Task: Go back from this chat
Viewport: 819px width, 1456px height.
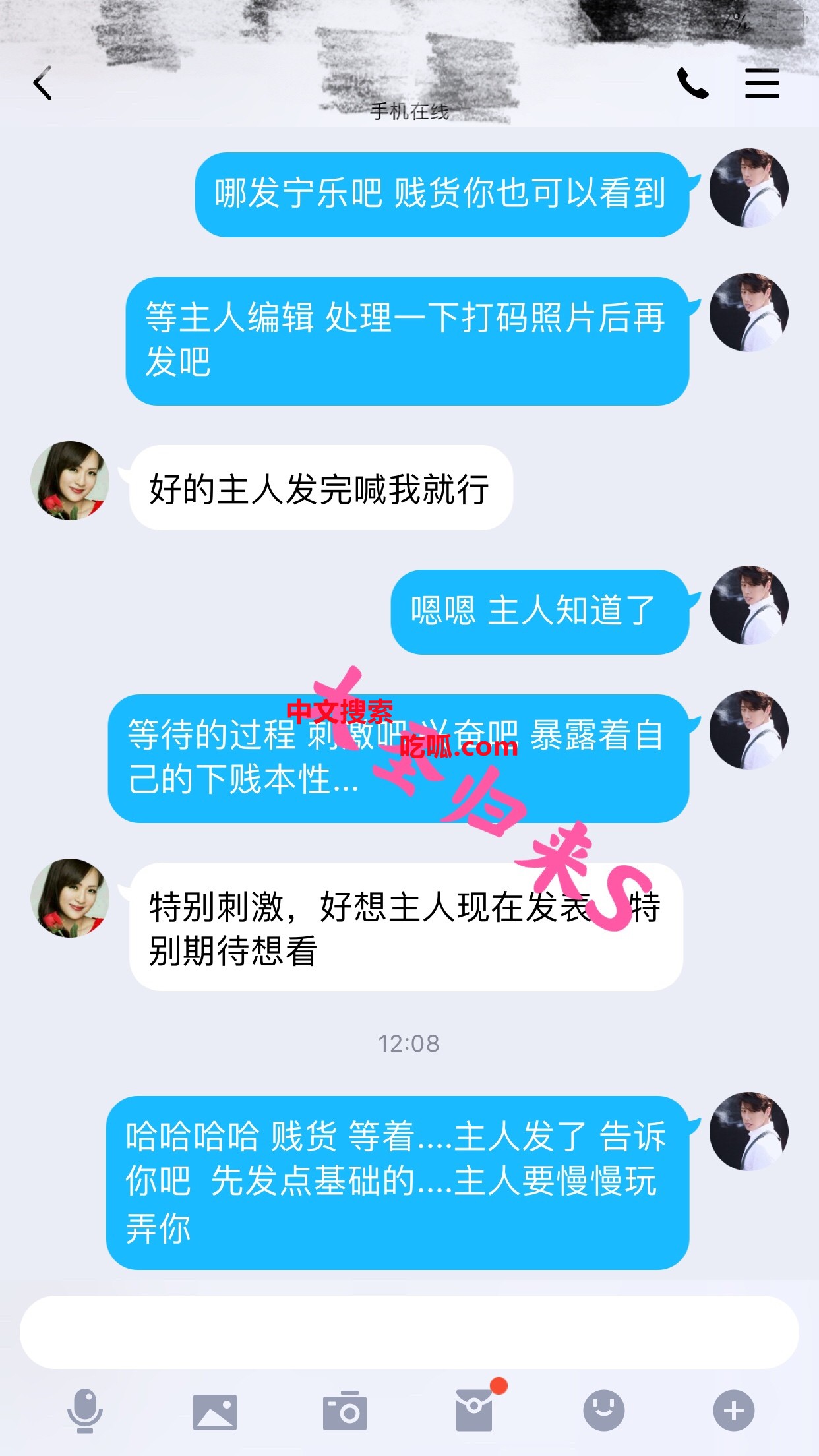Action: click(x=43, y=84)
